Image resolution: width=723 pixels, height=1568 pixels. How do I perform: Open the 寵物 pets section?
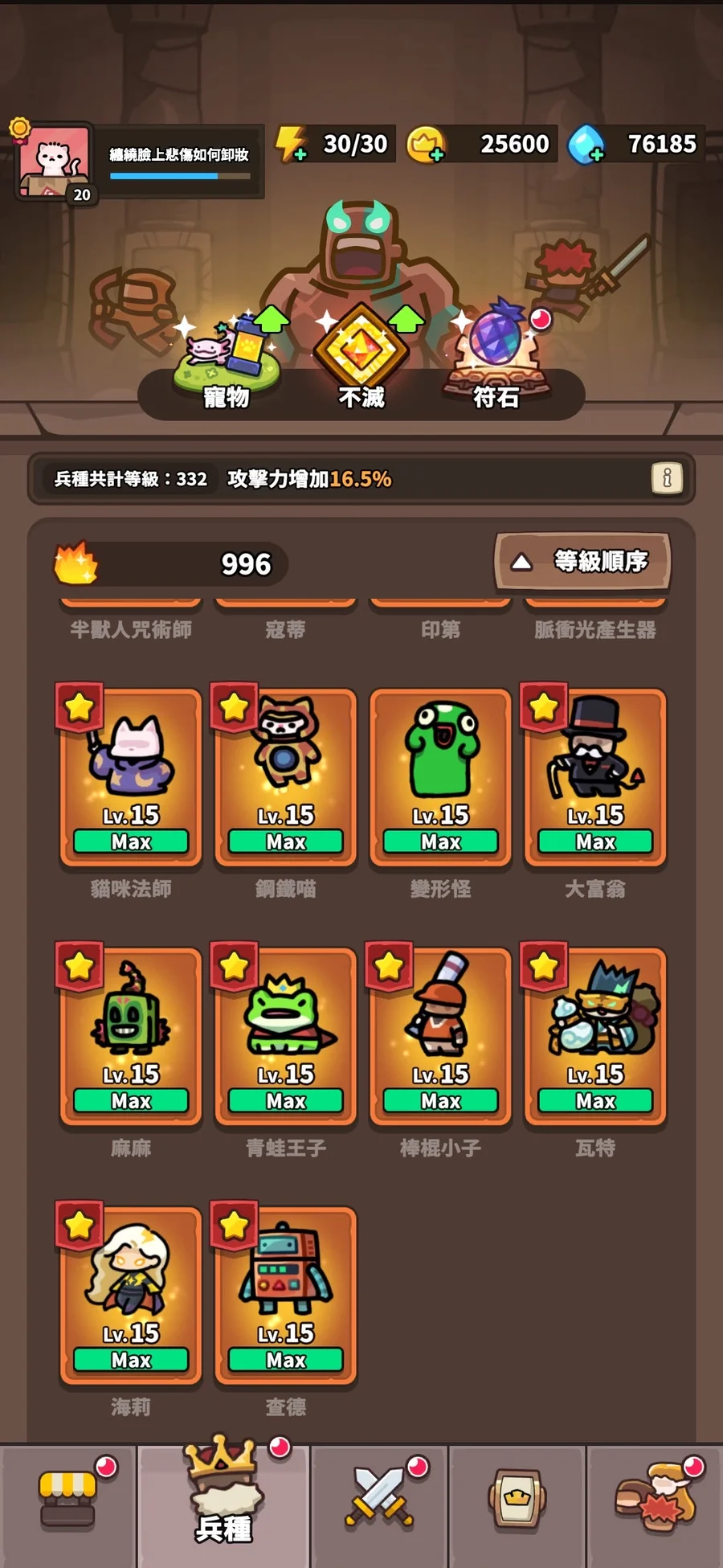coord(227,359)
